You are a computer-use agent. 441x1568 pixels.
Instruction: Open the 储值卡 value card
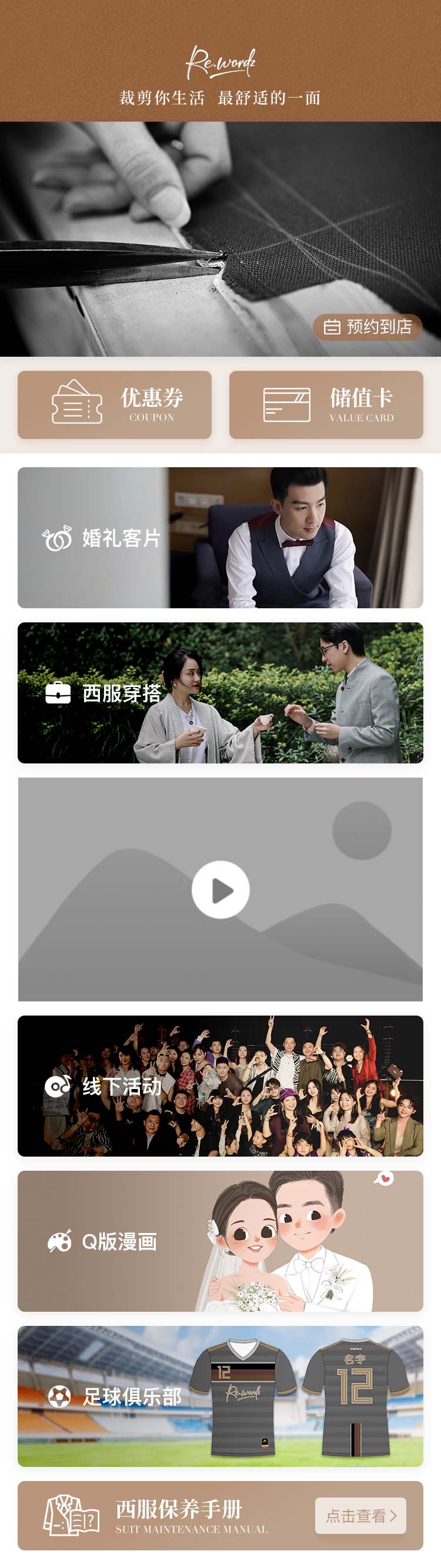point(326,405)
